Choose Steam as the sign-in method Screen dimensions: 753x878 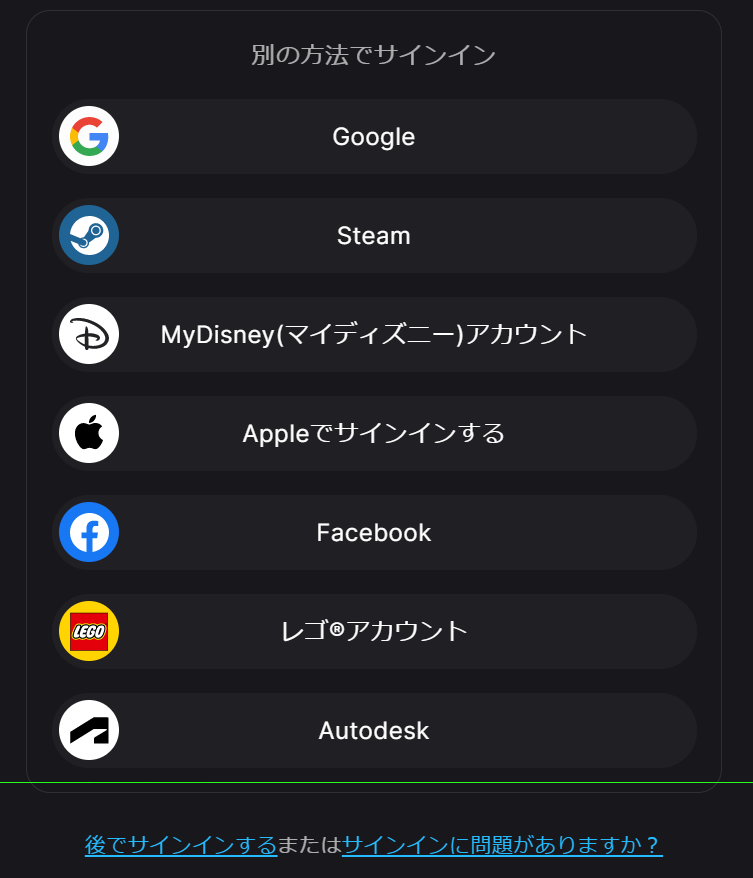pos(374,236)
